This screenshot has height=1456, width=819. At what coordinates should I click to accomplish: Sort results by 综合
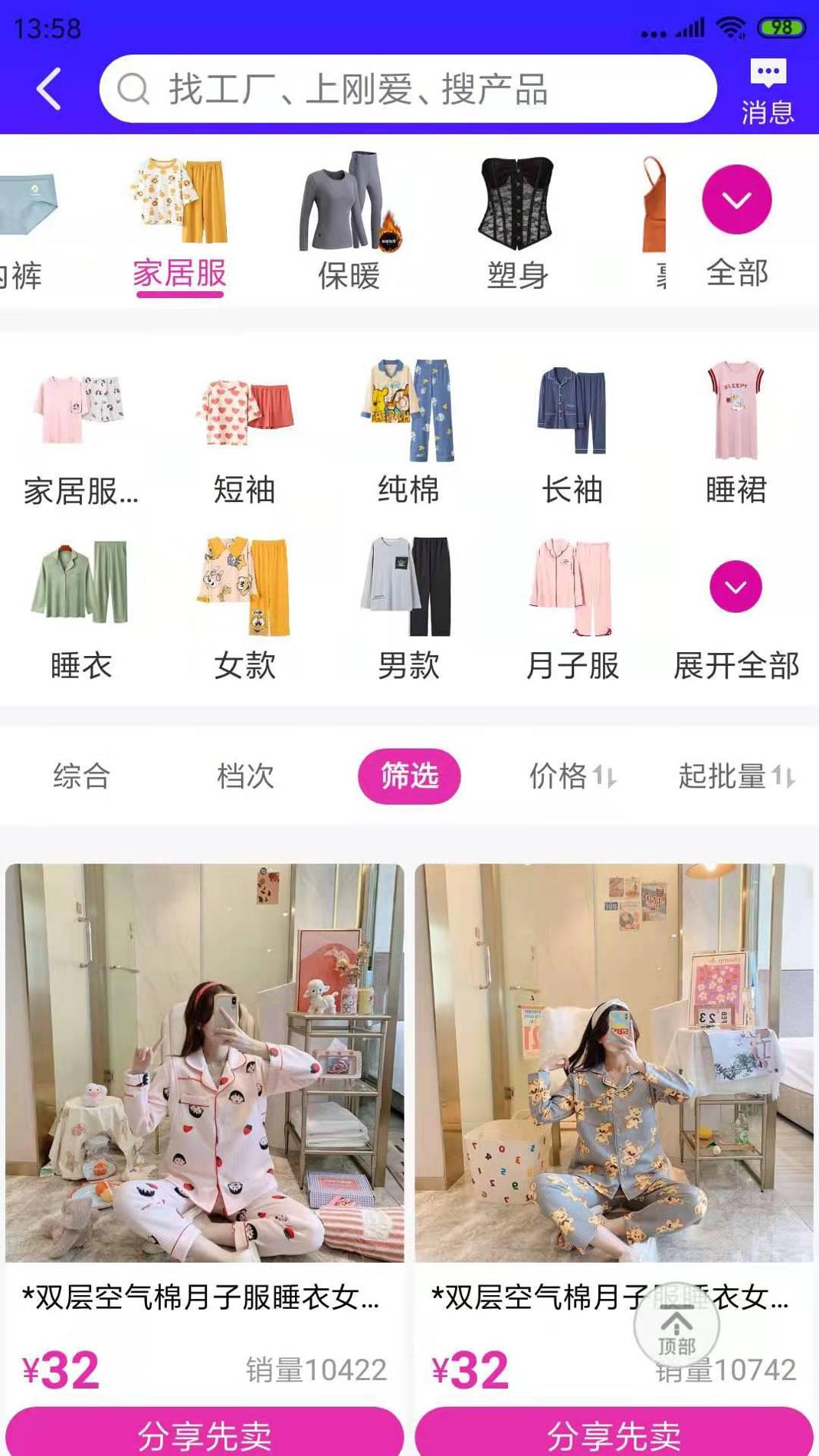click(x=81, y=776)
